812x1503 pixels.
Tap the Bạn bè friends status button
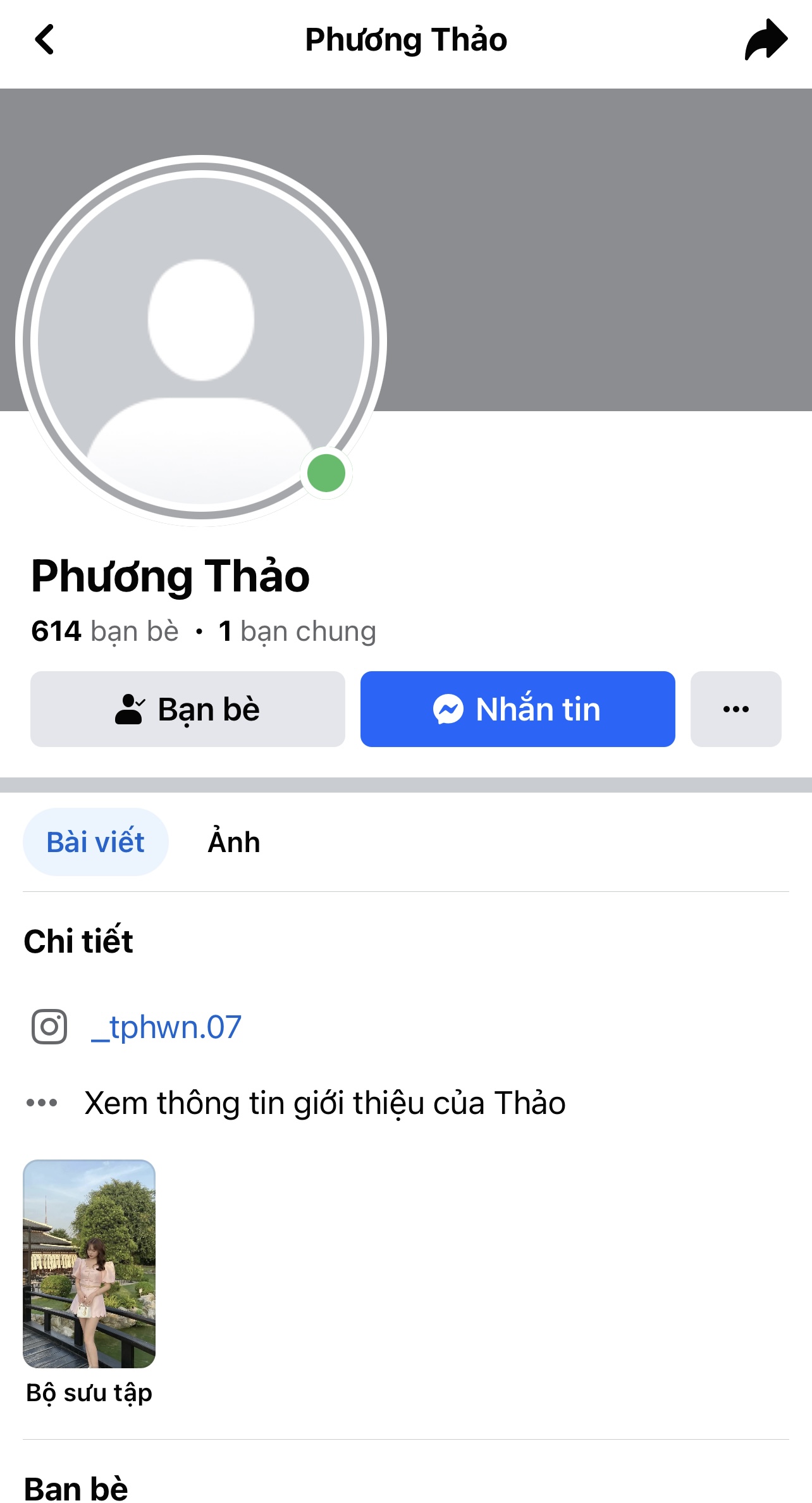pos(188,709)
